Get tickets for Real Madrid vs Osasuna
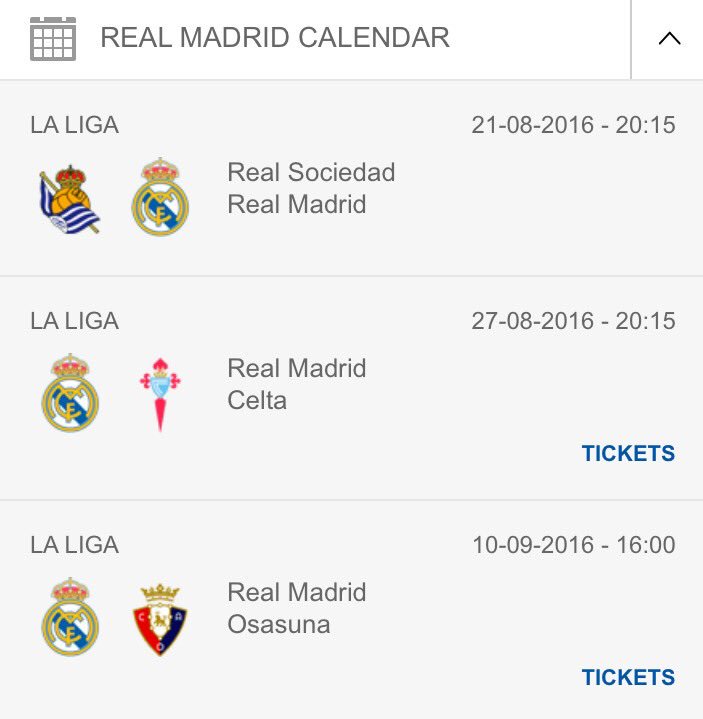703x719 pixels. 628,678
